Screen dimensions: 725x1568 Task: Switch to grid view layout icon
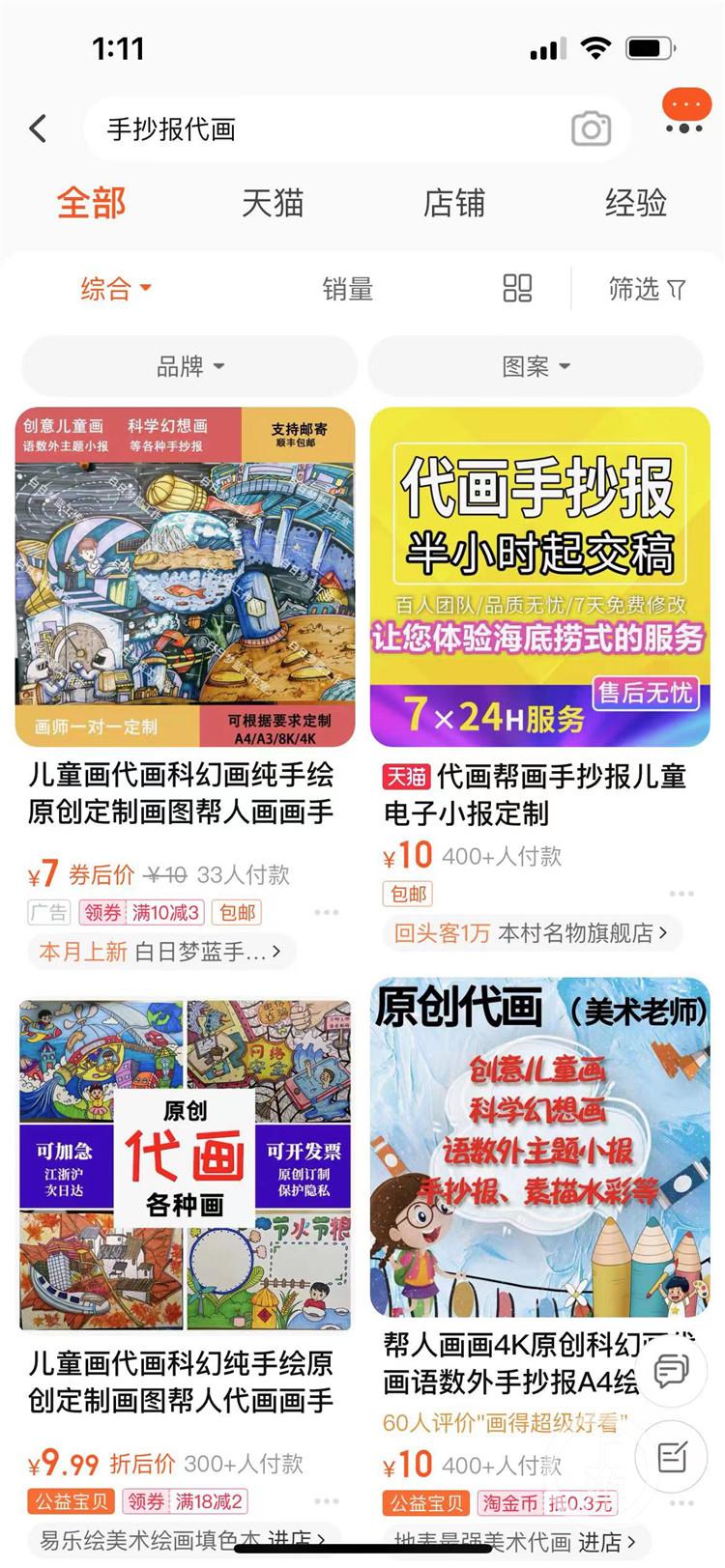518,288
